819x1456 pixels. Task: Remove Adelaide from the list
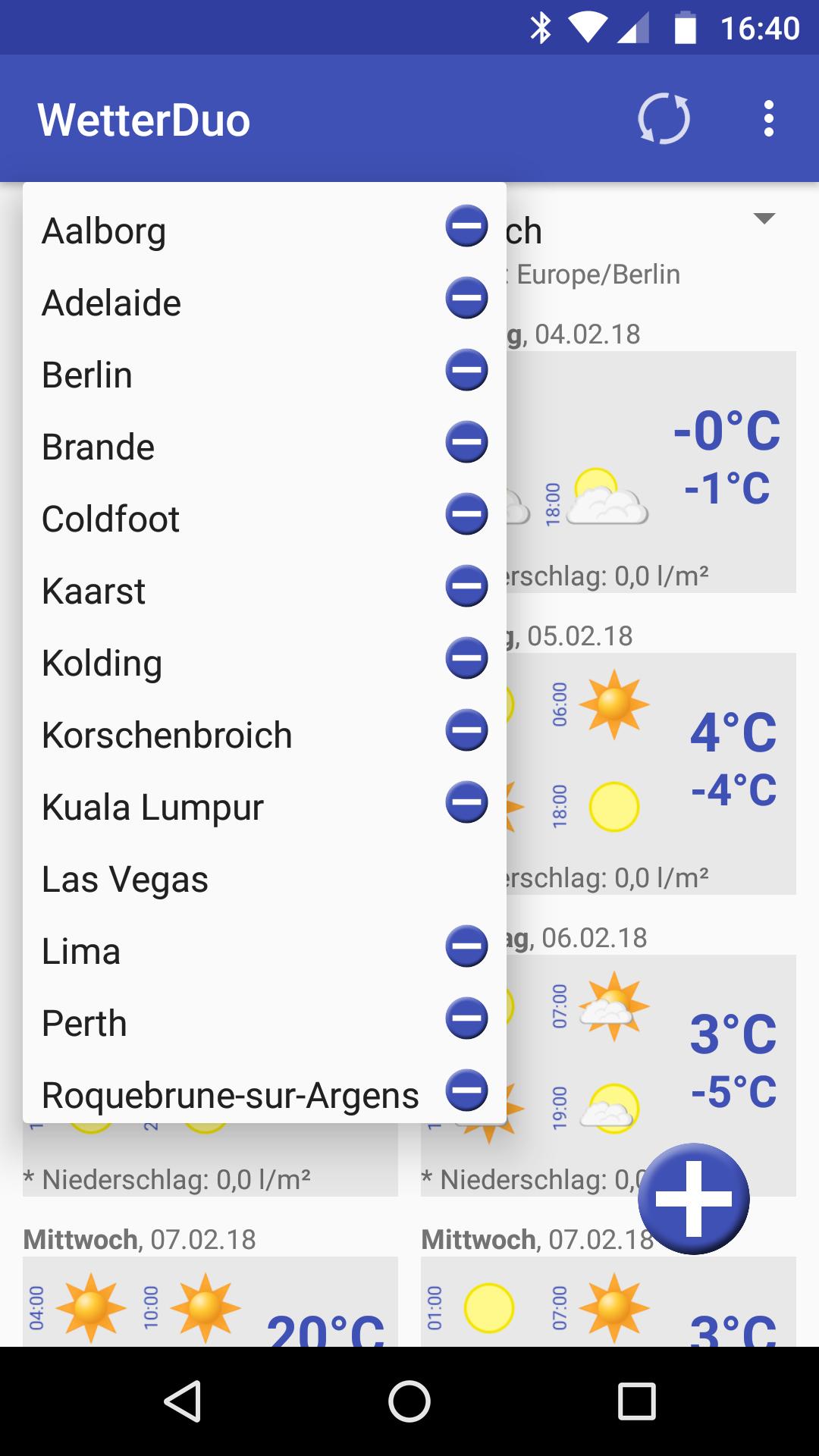(466, 298)
